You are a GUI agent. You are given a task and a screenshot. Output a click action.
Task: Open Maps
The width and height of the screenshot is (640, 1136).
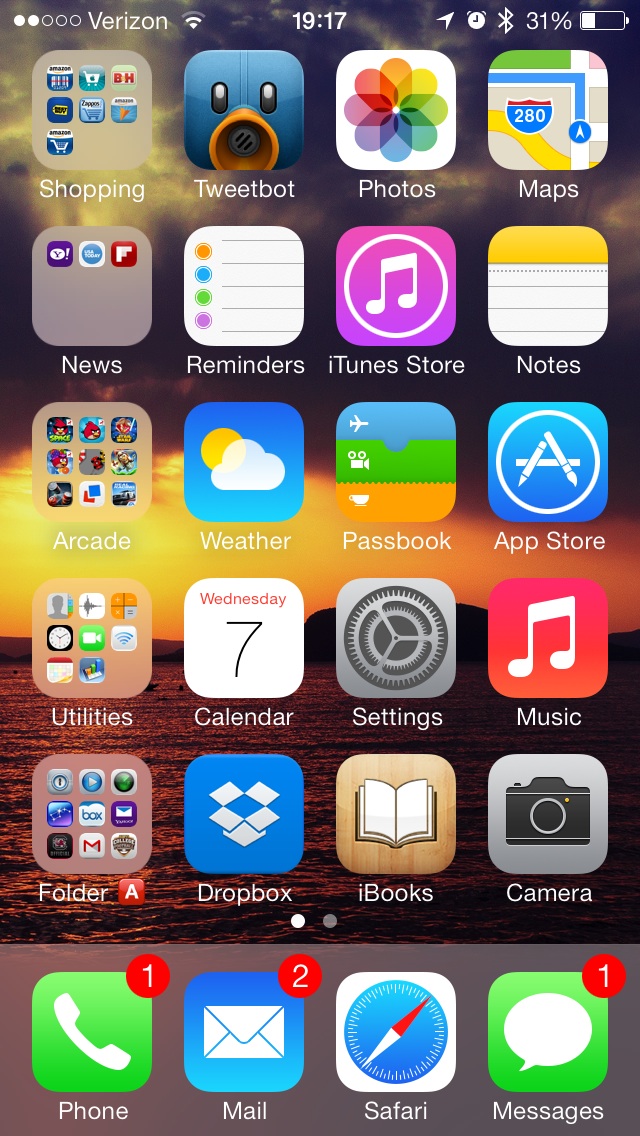[x=548, y=110]
